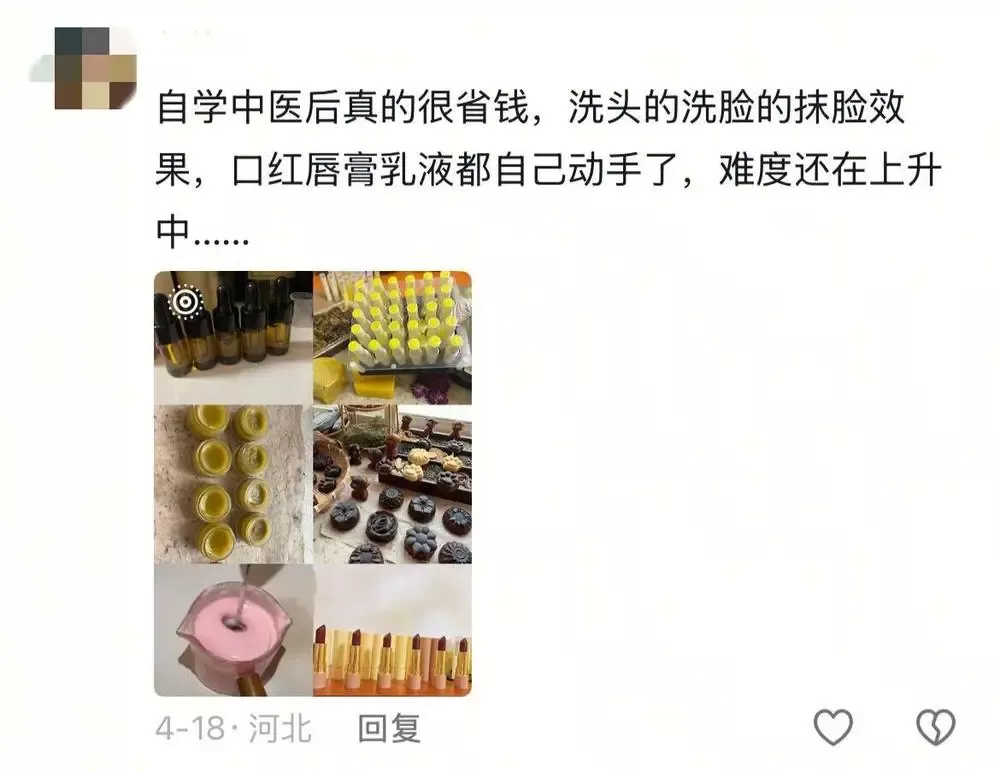This screenshot has height=771, width=1000.
Task: Tap 回复 to reply to this comment
Action: pyautogui.click(x=389, y=727)
